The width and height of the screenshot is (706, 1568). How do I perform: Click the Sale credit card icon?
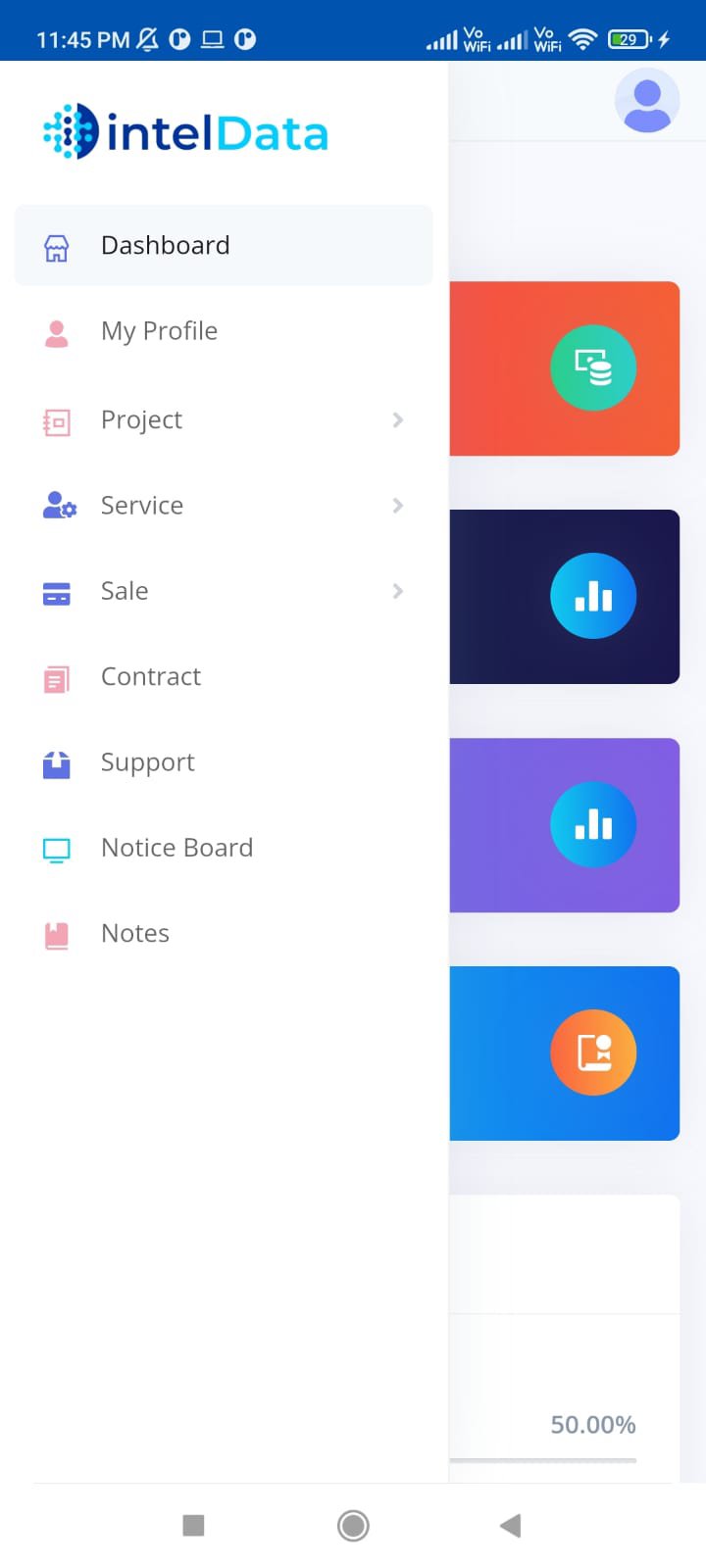56,591
